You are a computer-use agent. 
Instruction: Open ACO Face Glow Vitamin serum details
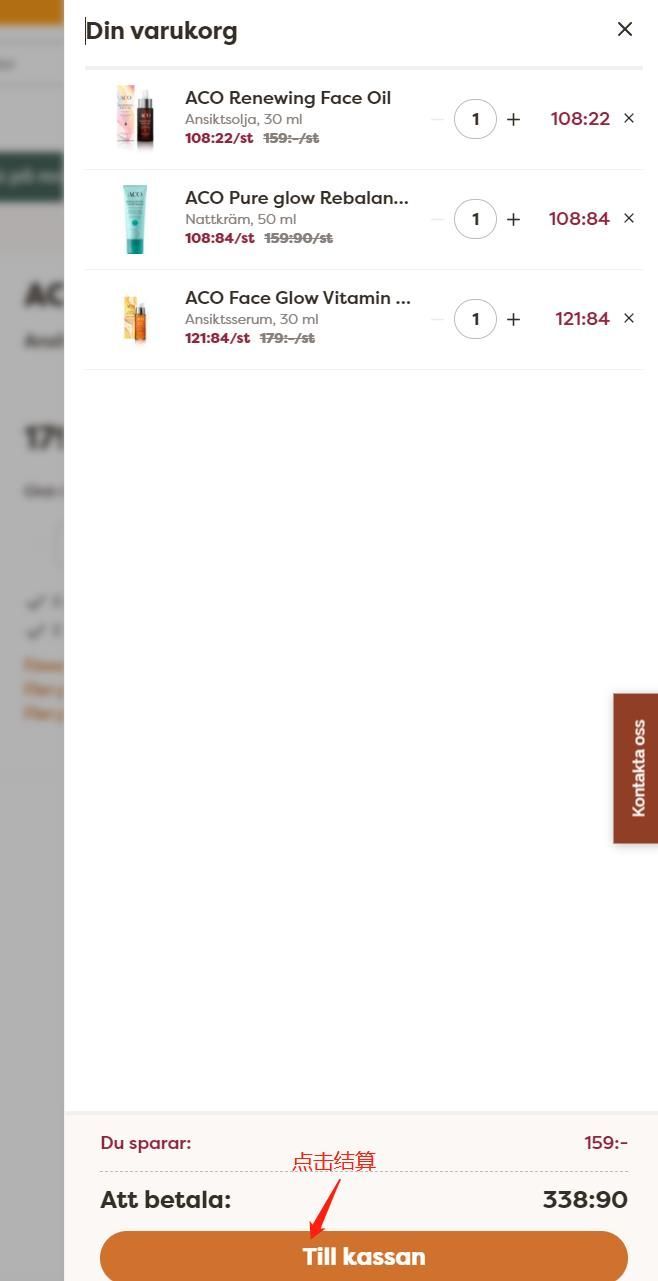pos(297,298)
